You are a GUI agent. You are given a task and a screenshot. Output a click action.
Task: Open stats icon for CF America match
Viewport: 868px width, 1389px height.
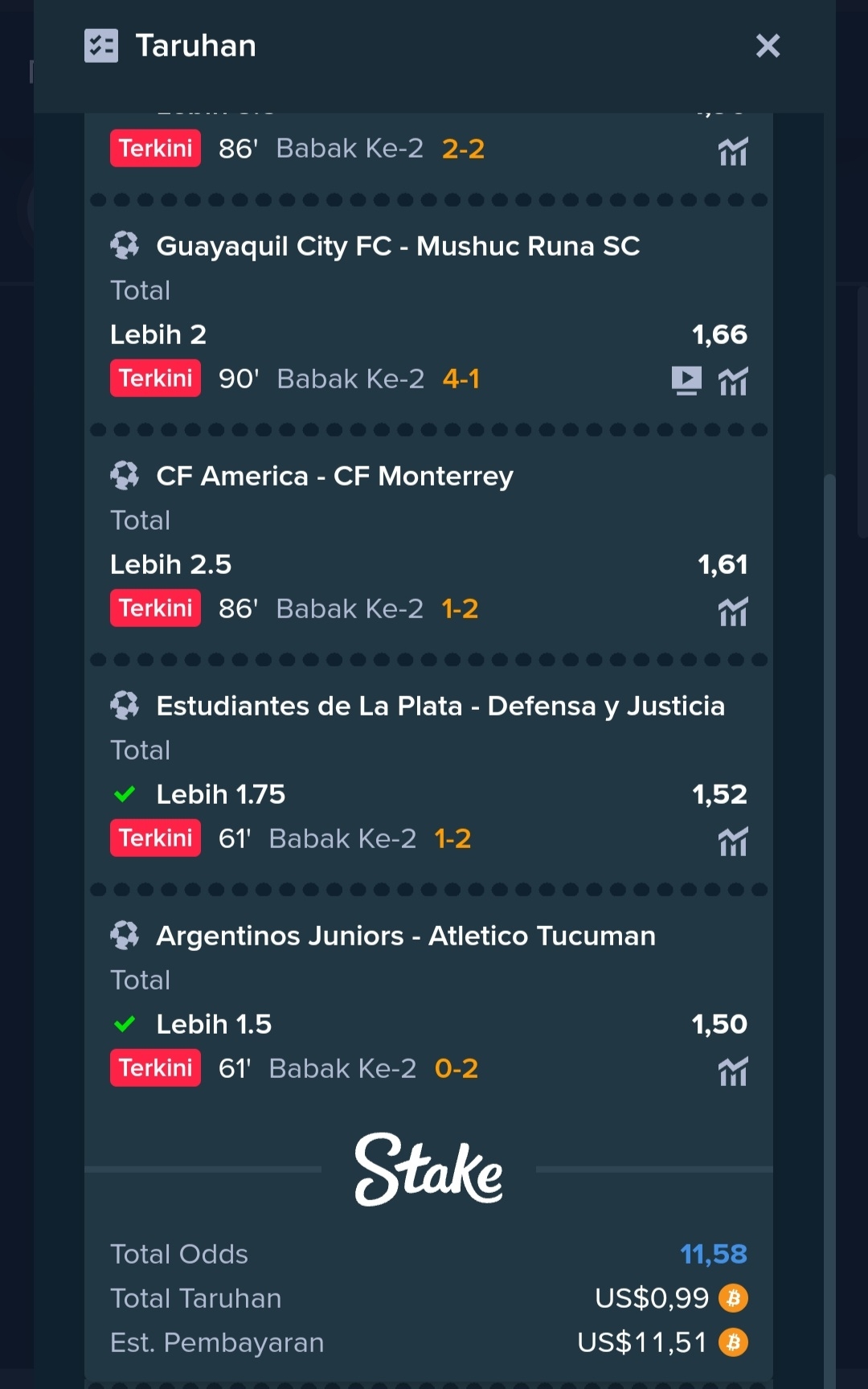733,611
